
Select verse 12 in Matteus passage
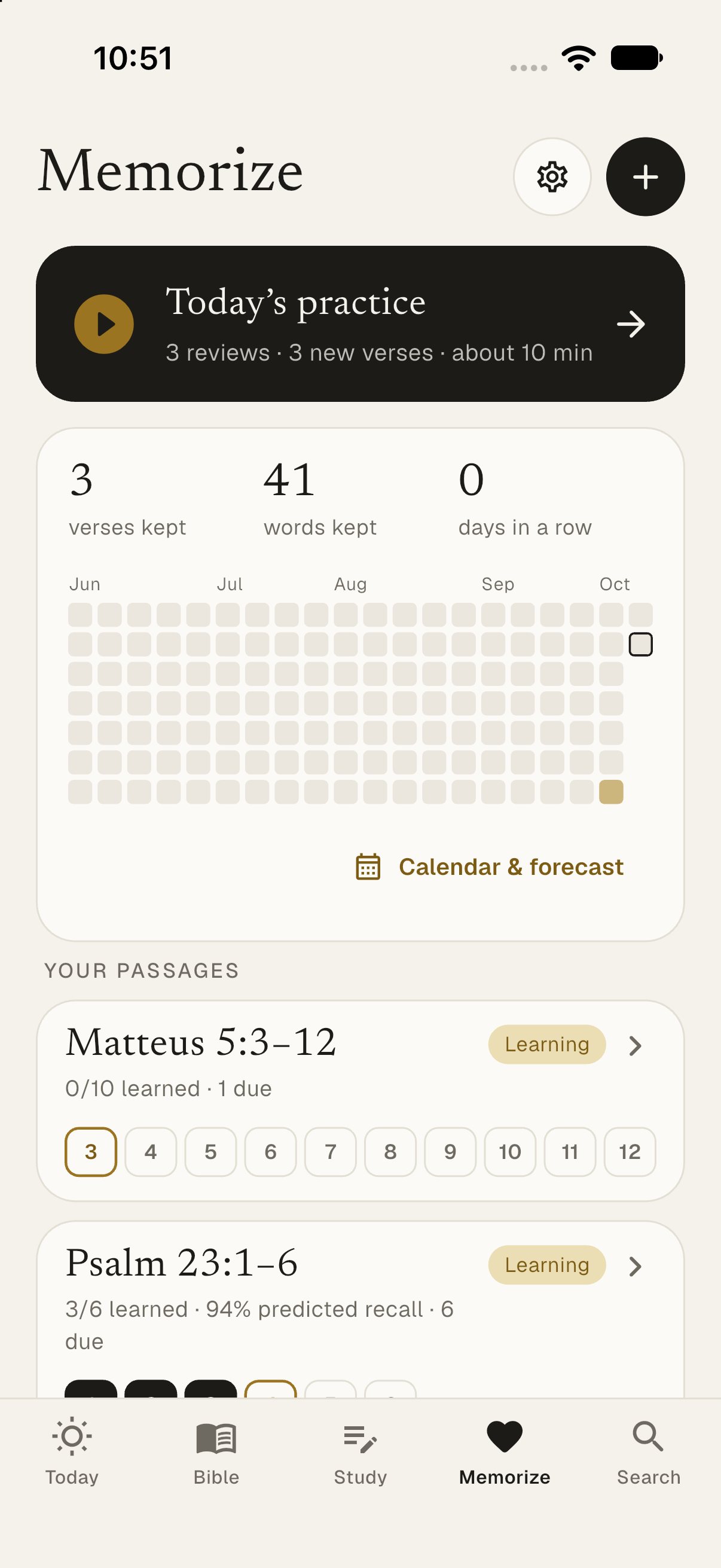click(x=630, y=1151)
